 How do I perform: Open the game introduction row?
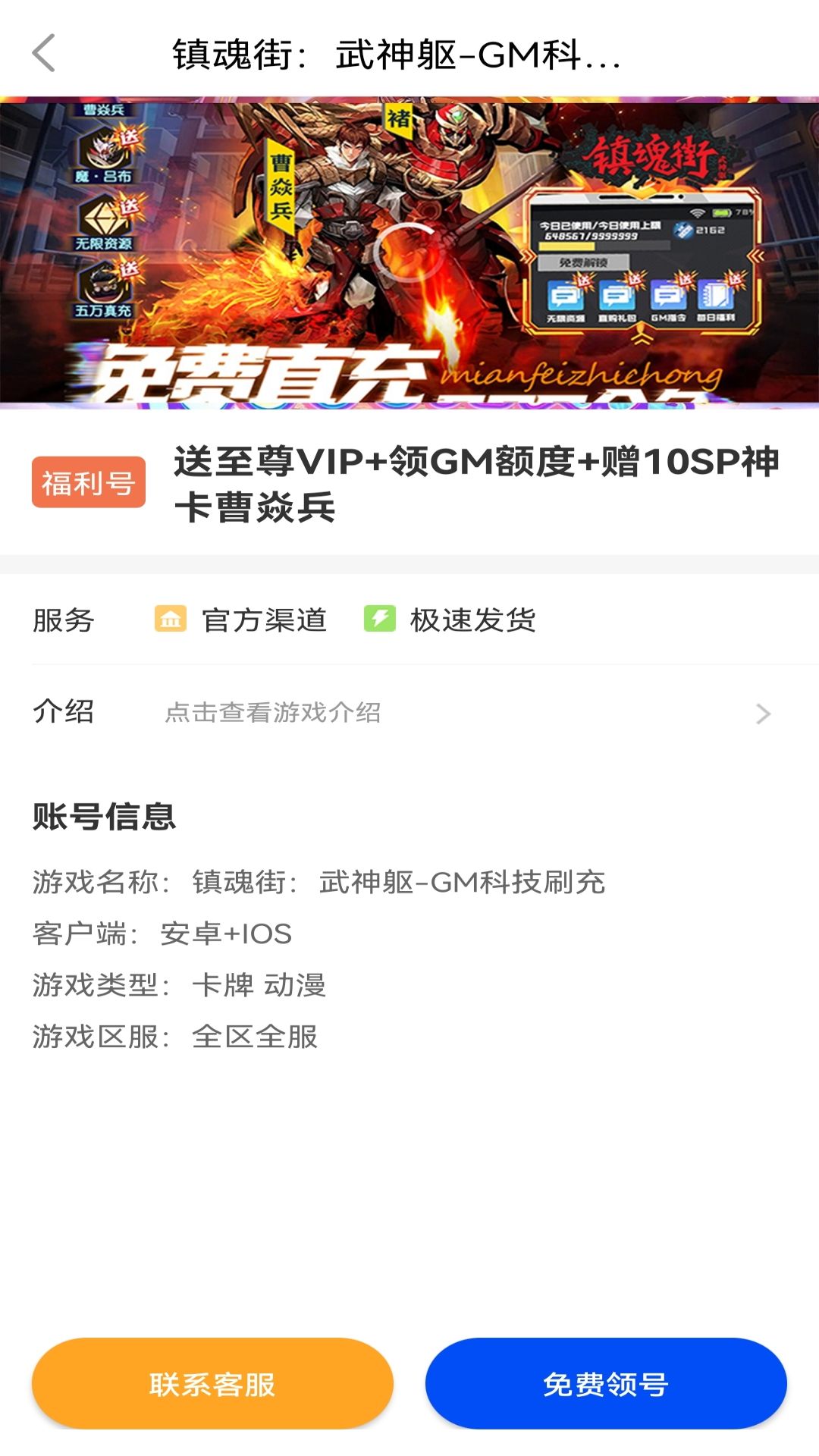click(x=409, y=713)
